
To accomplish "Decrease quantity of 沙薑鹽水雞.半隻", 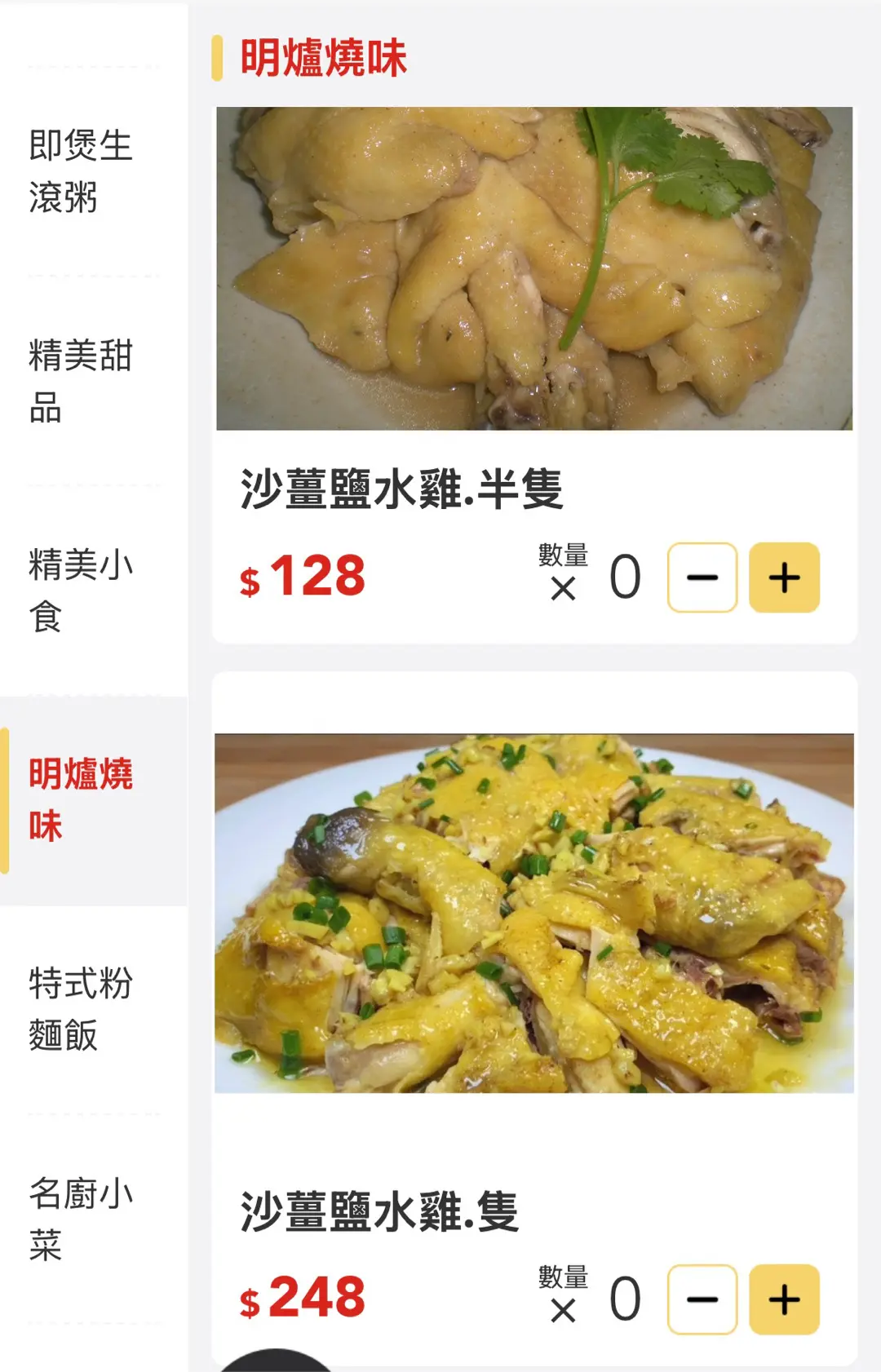I will point(702,578).
